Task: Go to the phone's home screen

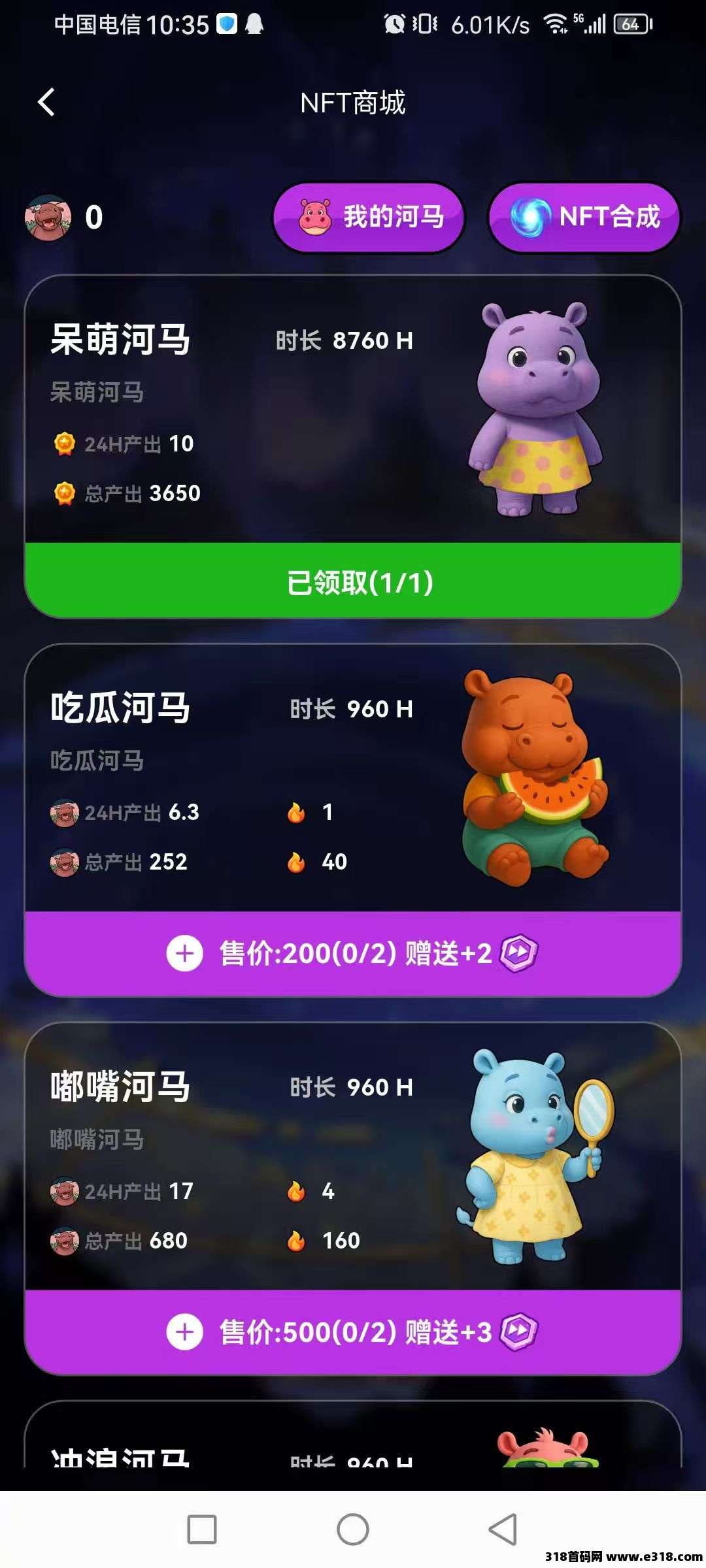Action: pyautogui.click(x=353, y=1529)
